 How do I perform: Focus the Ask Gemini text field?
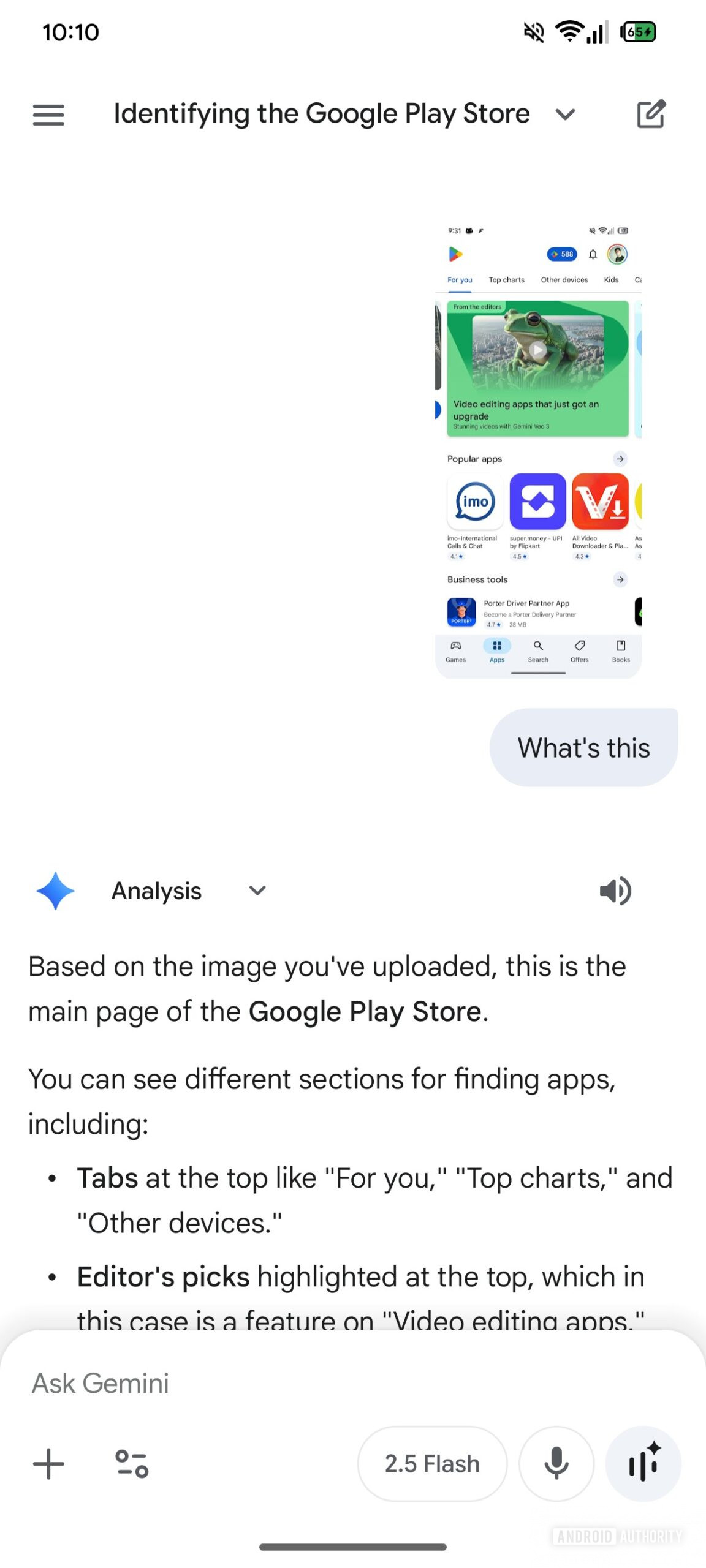click(306, 1384)
